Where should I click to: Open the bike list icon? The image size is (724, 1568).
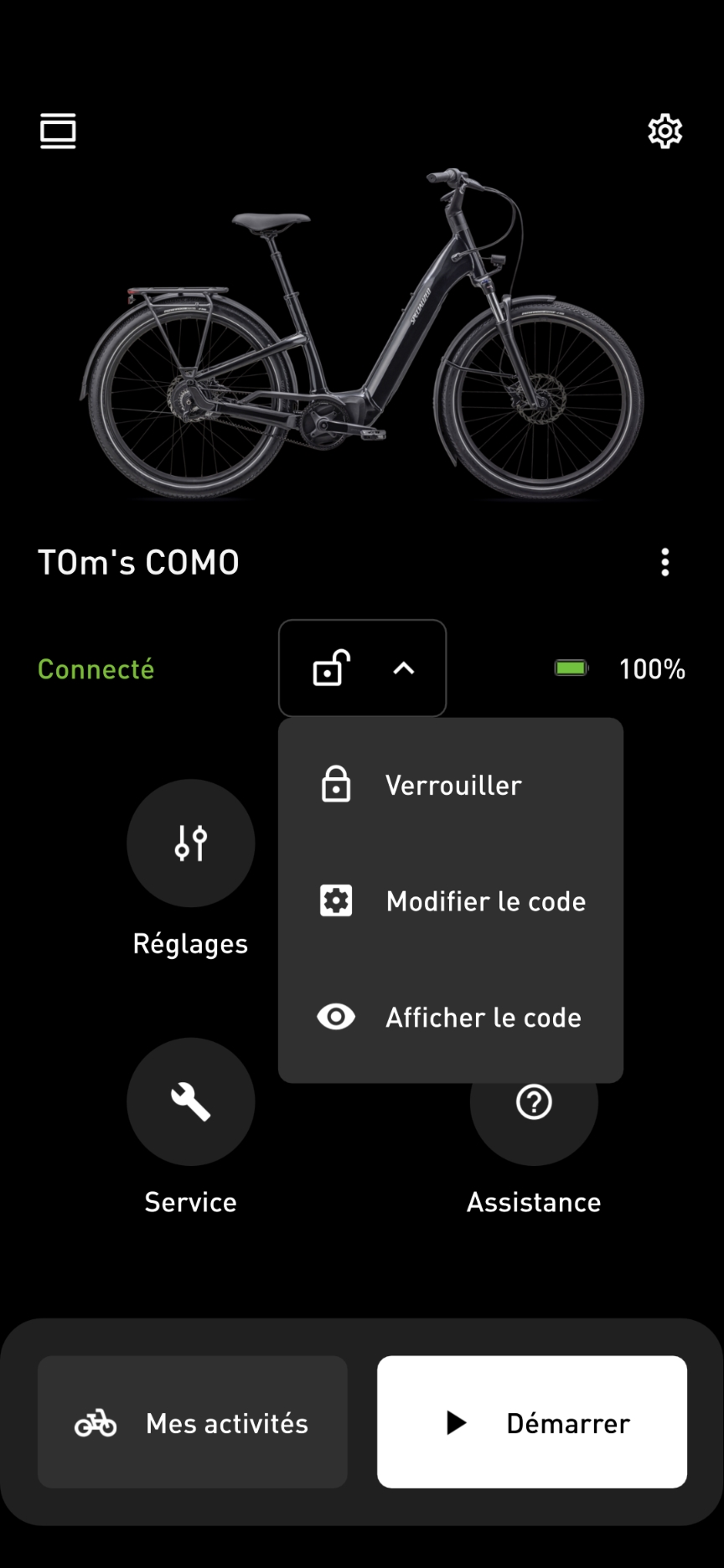(58, 132)
